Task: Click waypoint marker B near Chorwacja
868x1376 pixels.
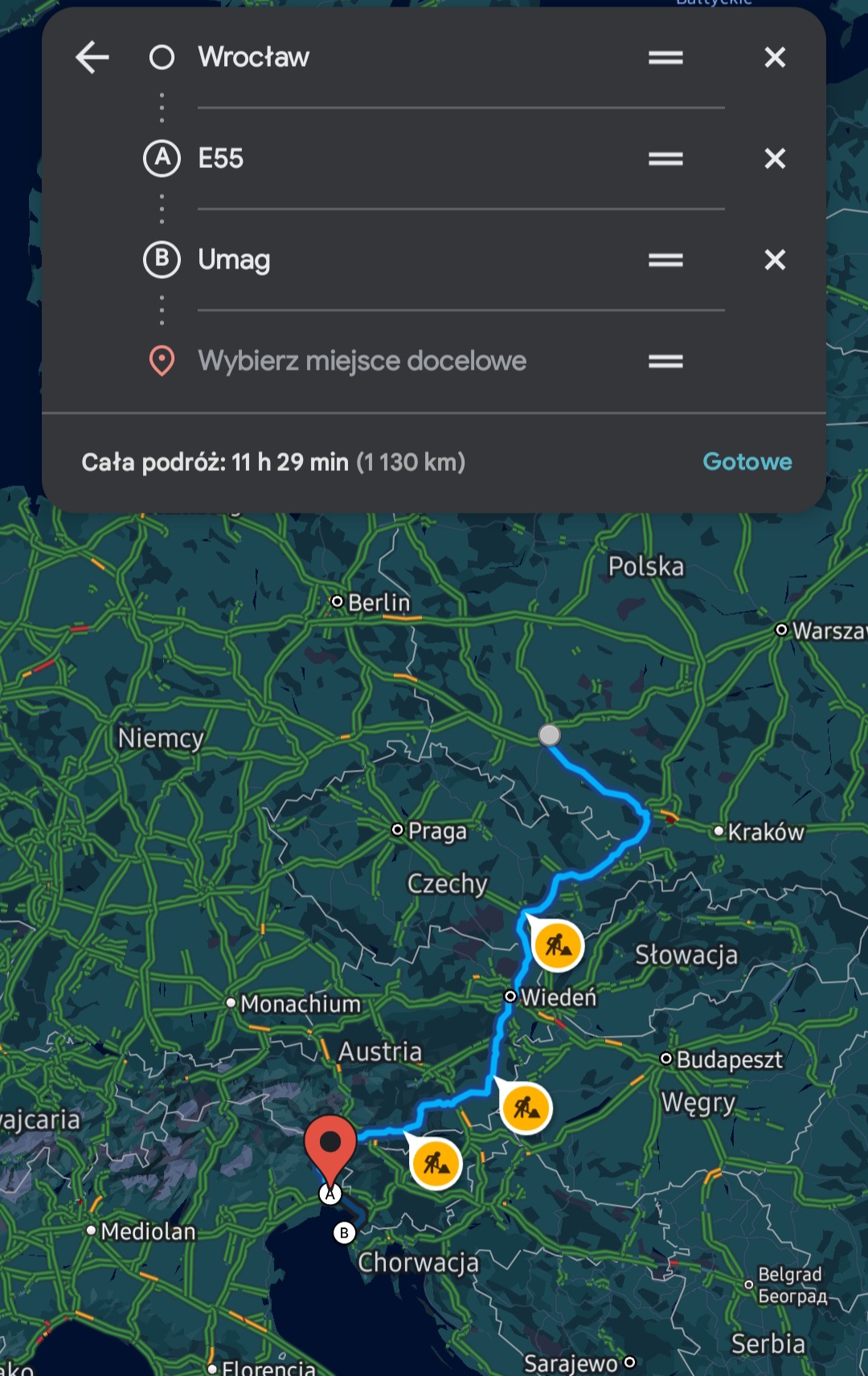Action: tap(342, 1231)
